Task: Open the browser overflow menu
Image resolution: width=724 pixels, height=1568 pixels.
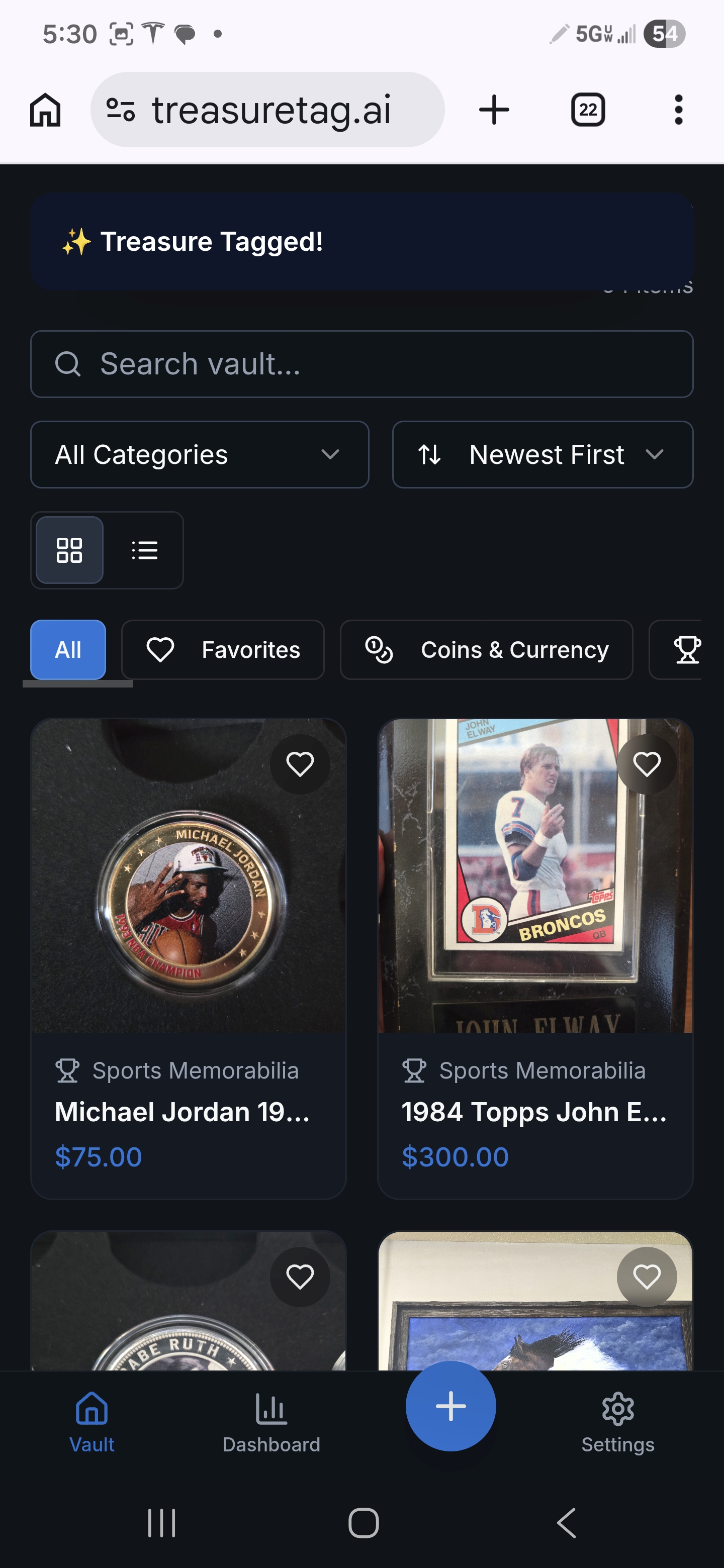Action: (678, 110)
